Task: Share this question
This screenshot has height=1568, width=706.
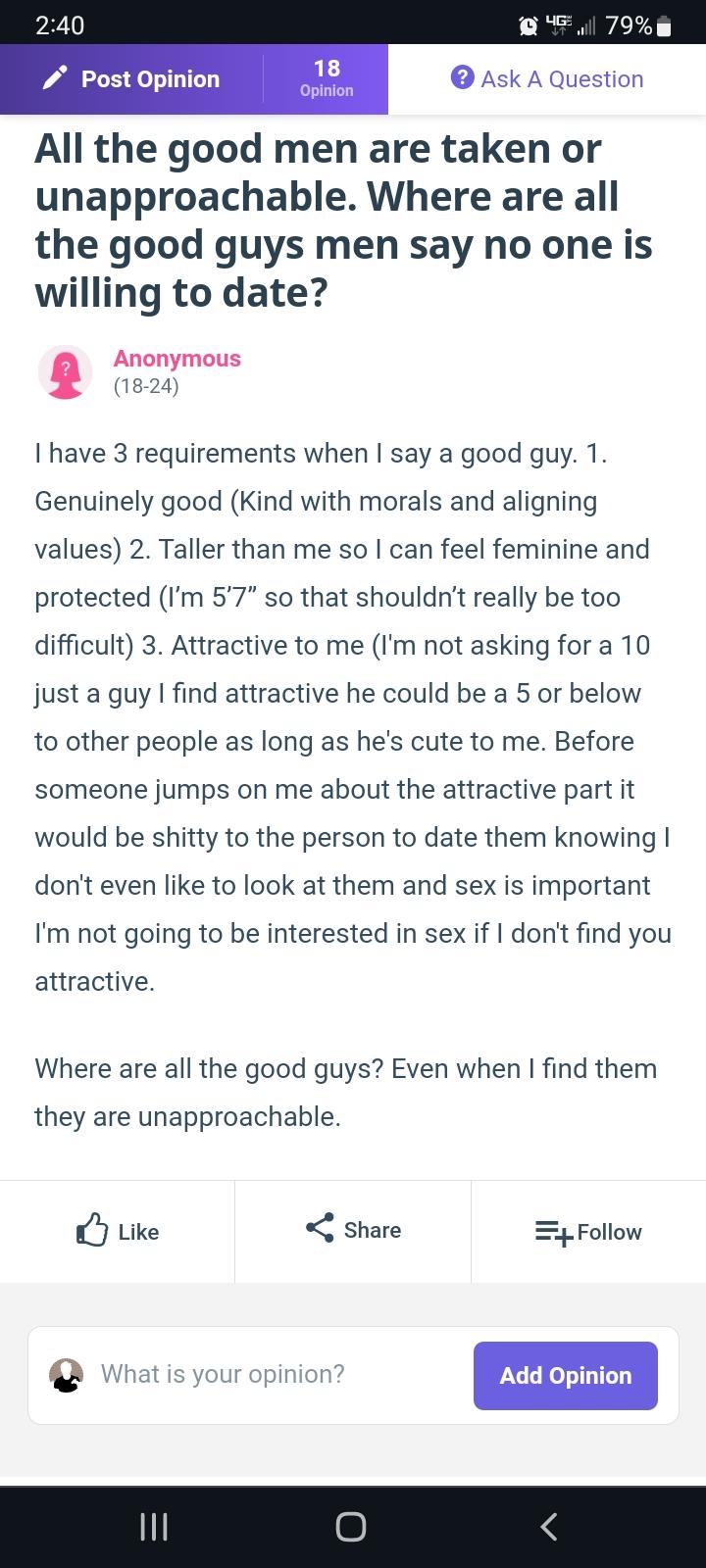Action: (353, 1230)
